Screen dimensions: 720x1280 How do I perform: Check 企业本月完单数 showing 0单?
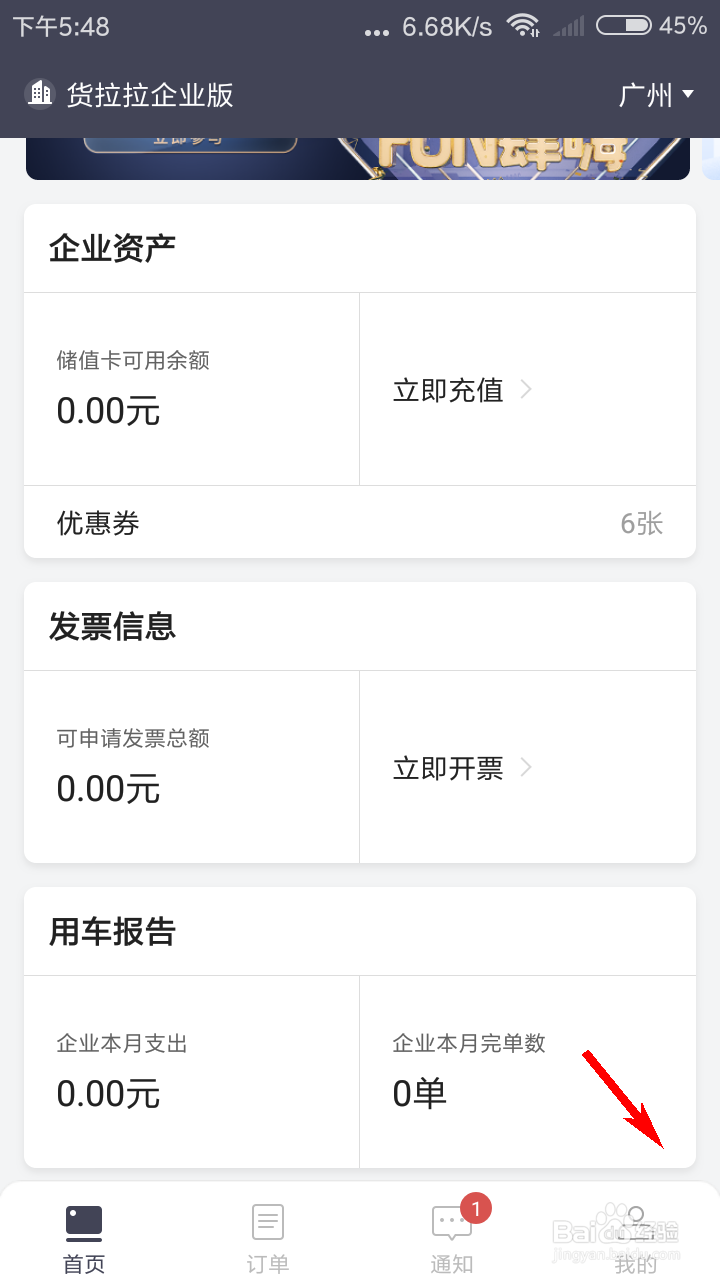tap(468, 1070)
